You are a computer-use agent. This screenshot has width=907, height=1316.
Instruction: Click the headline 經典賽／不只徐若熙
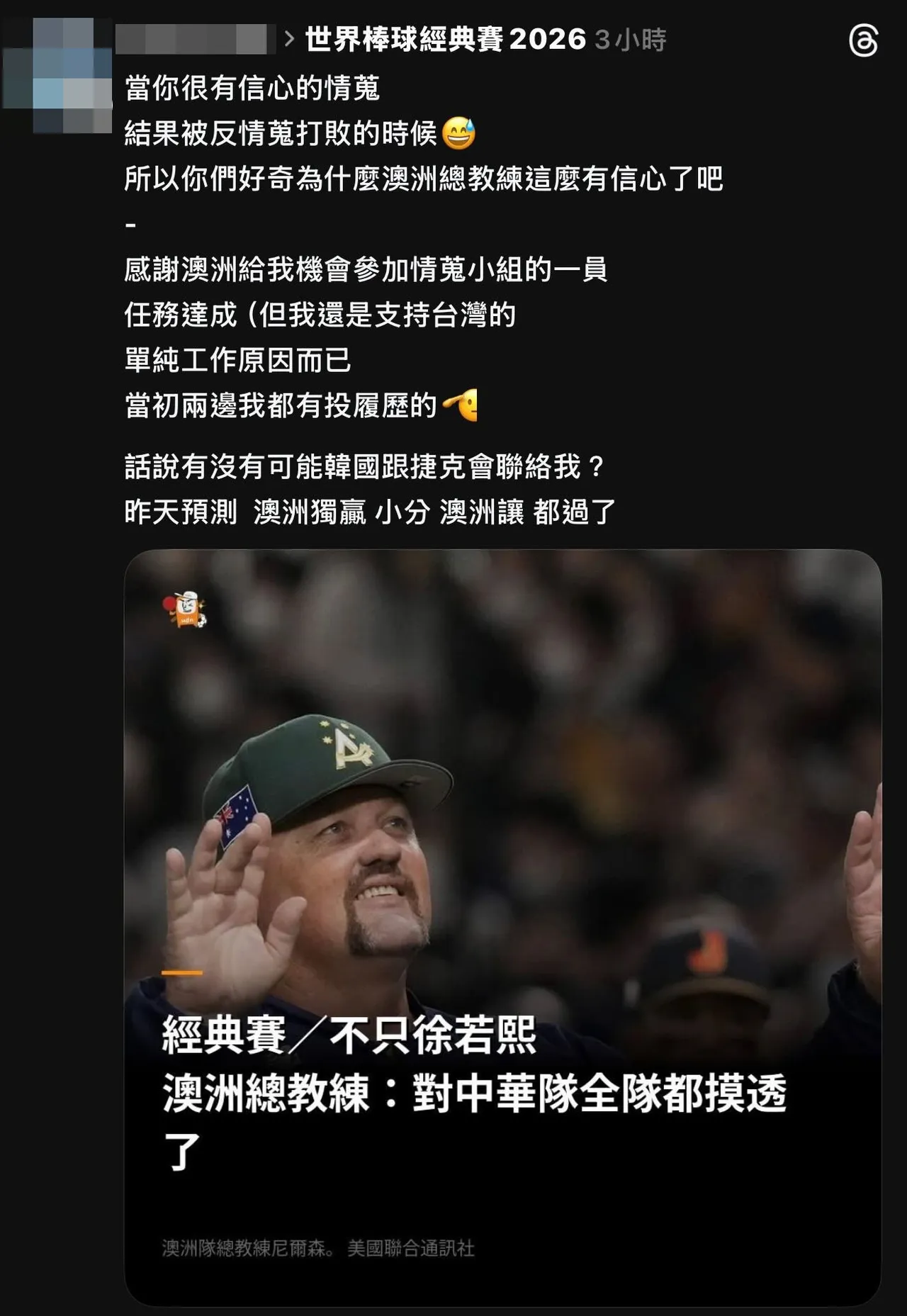coord(340,1049)
